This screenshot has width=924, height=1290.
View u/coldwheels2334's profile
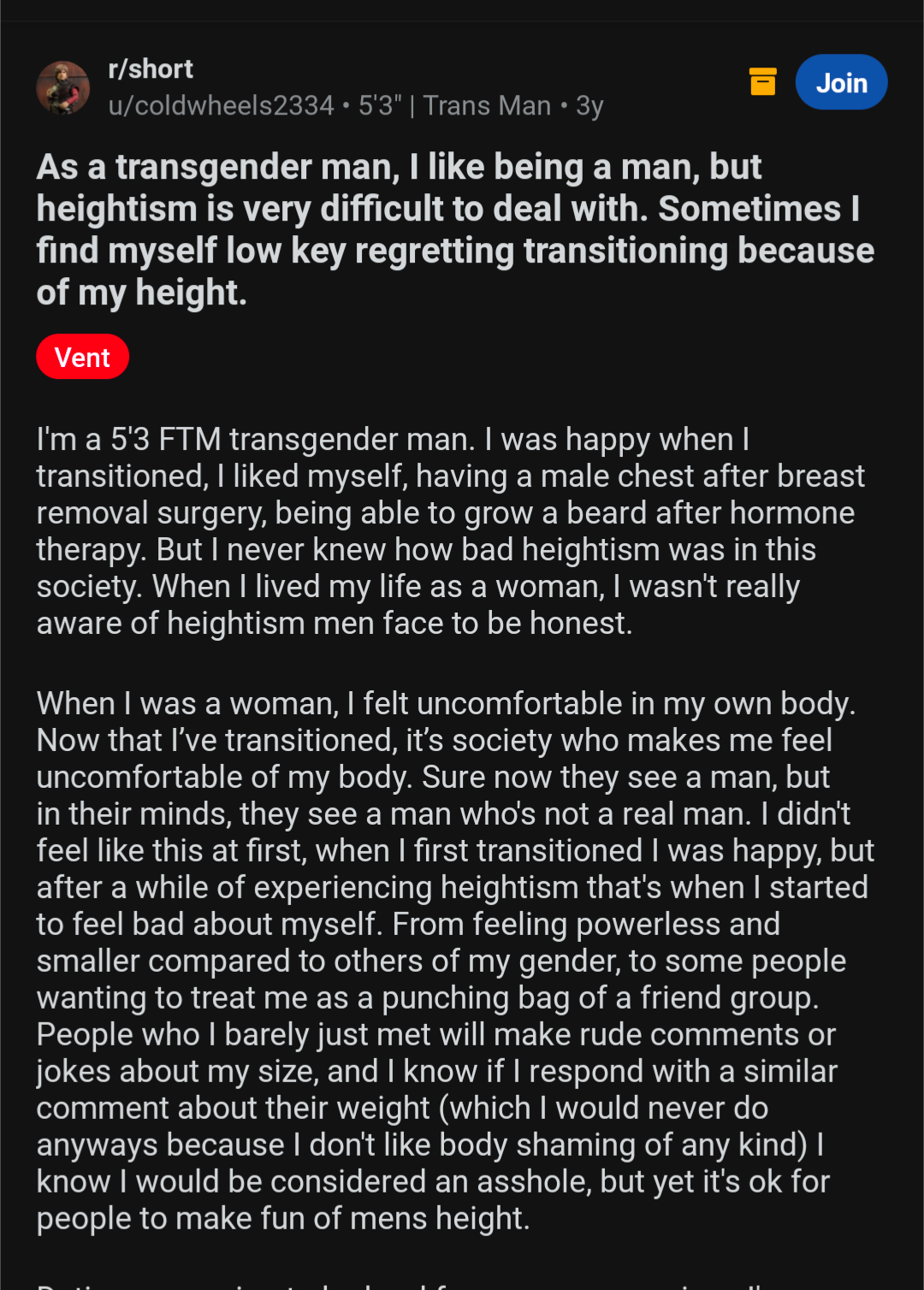point(221,105)
